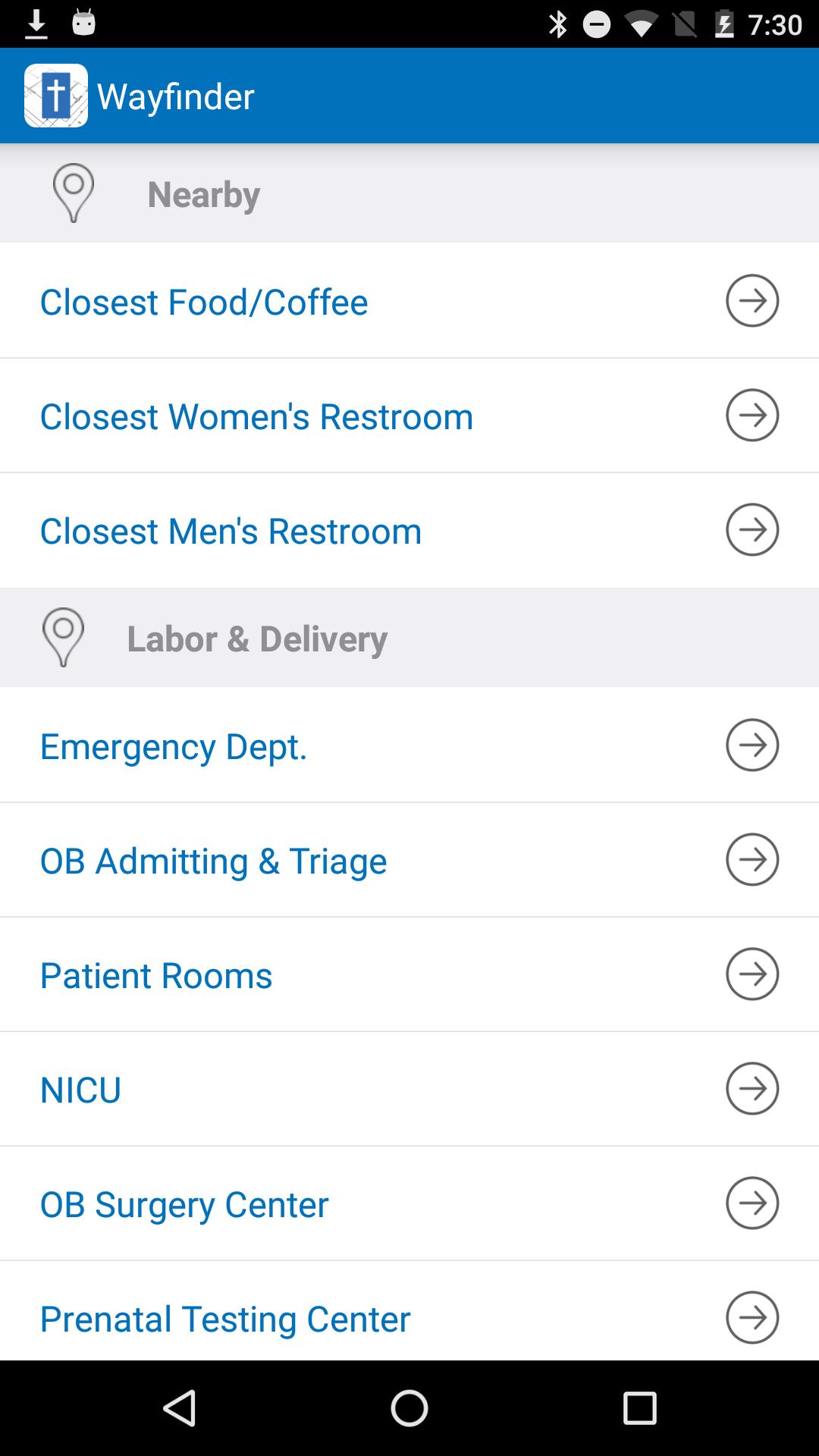The image size is (819, 1456).
Task: Tap the location pin beside Nearby
Action: 73,192
